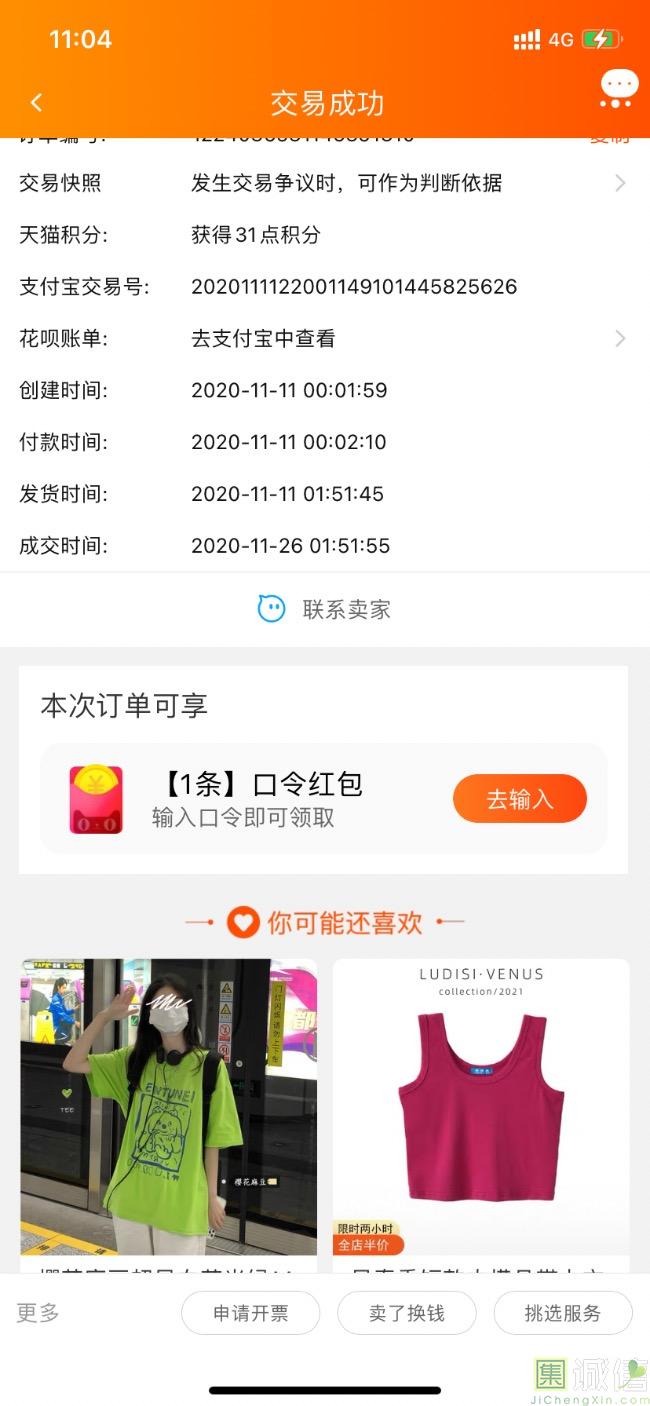
Task: Open the LUDISI VENUS red tank top card
Action: (x=481, y=1107)
